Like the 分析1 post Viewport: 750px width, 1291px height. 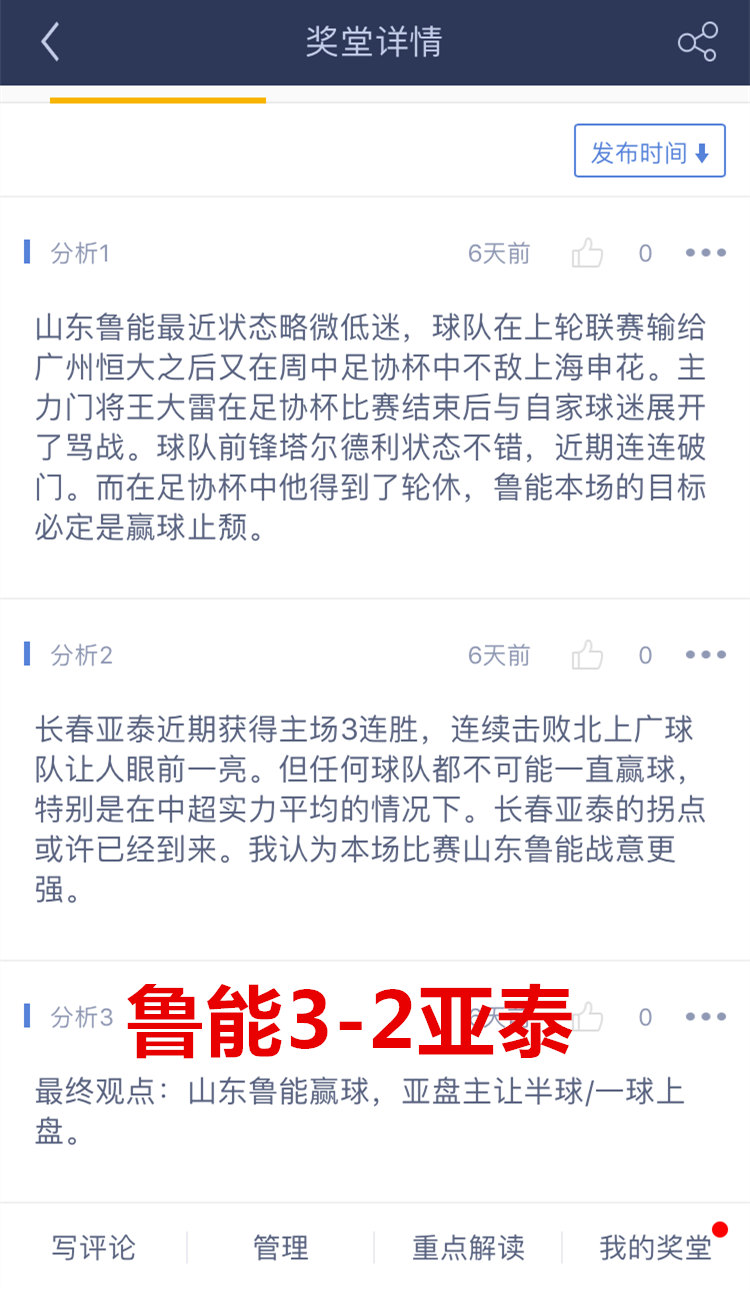(588, 254)
